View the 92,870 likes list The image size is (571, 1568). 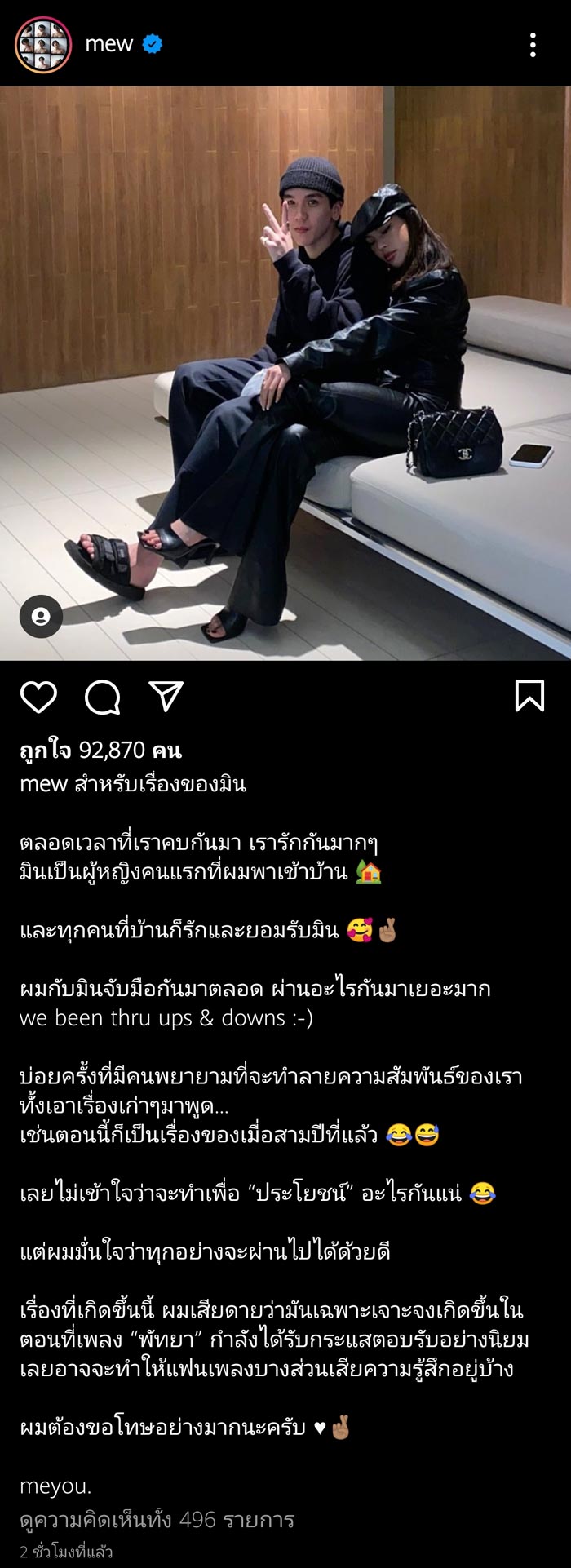pyautogui.click(x=100, y=750)
